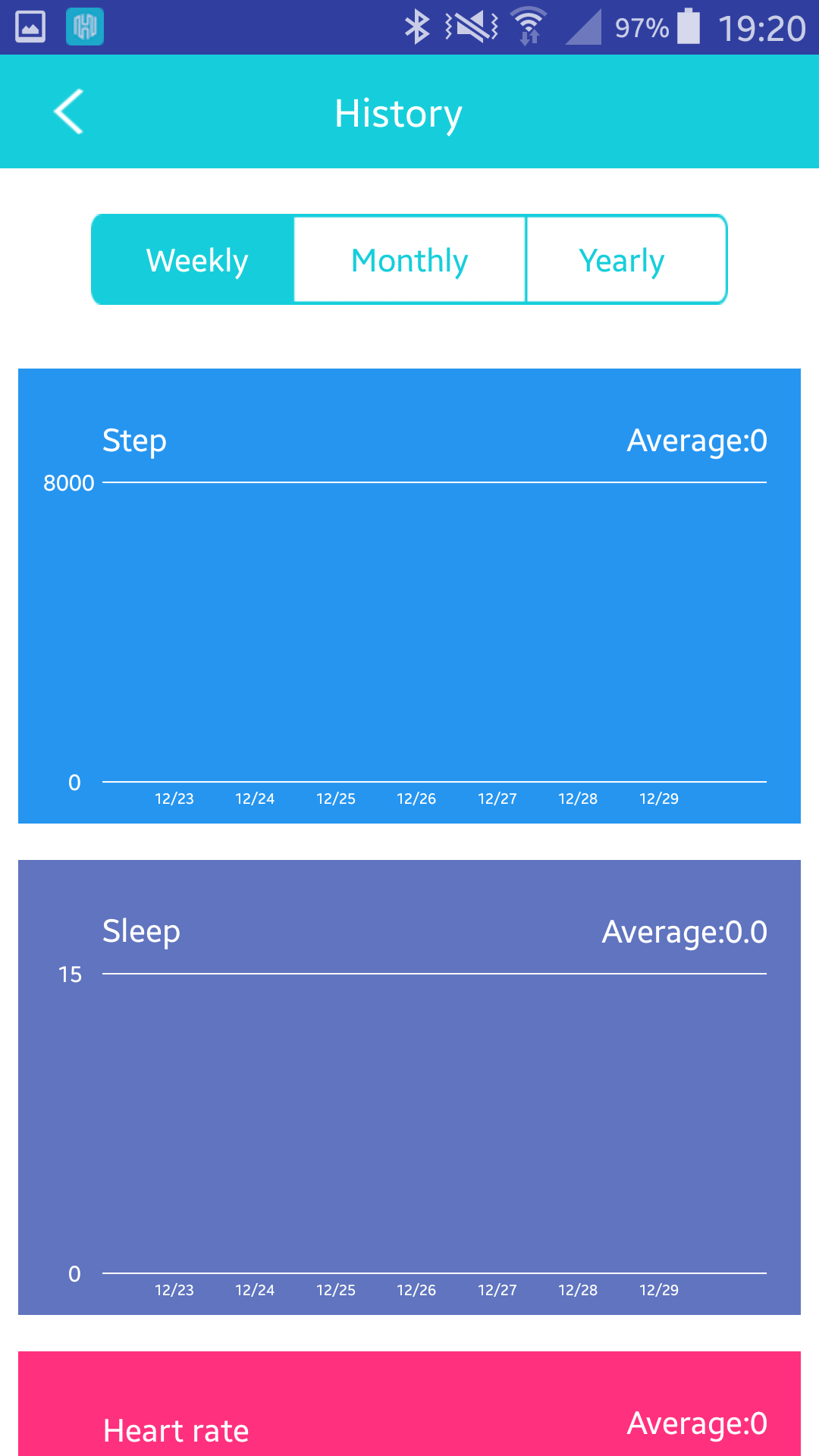Switch to the Monthly view
The image size is (819, 1456).
coord(409,259)
